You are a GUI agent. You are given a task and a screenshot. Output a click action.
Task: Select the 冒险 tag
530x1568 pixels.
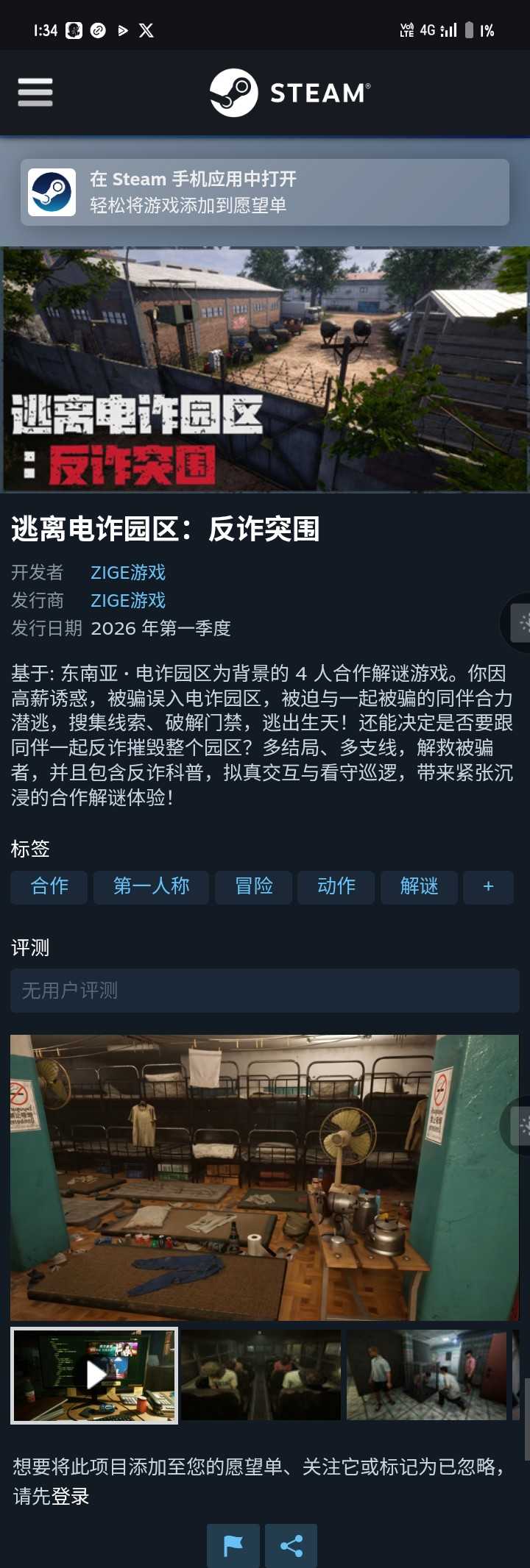253,886
